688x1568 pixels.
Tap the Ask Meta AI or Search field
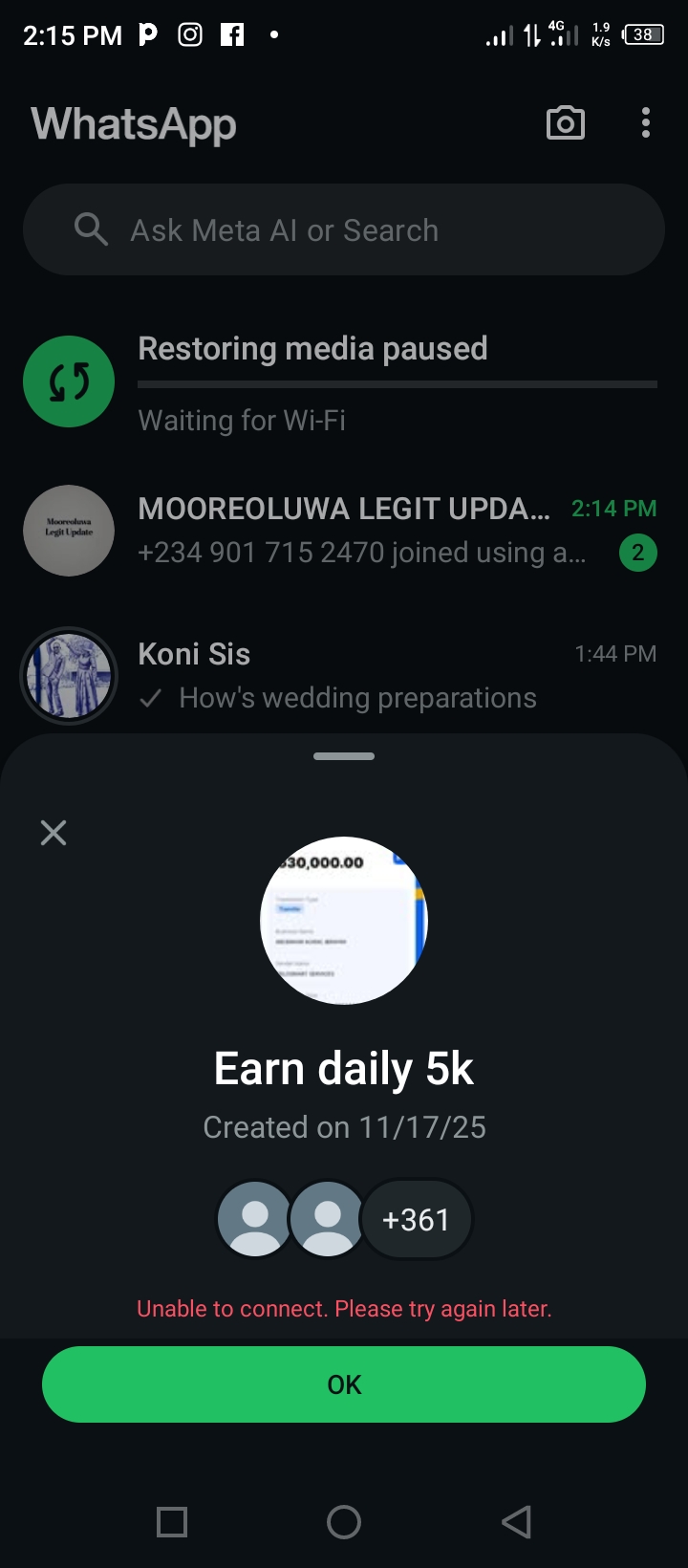click(344, 230)
